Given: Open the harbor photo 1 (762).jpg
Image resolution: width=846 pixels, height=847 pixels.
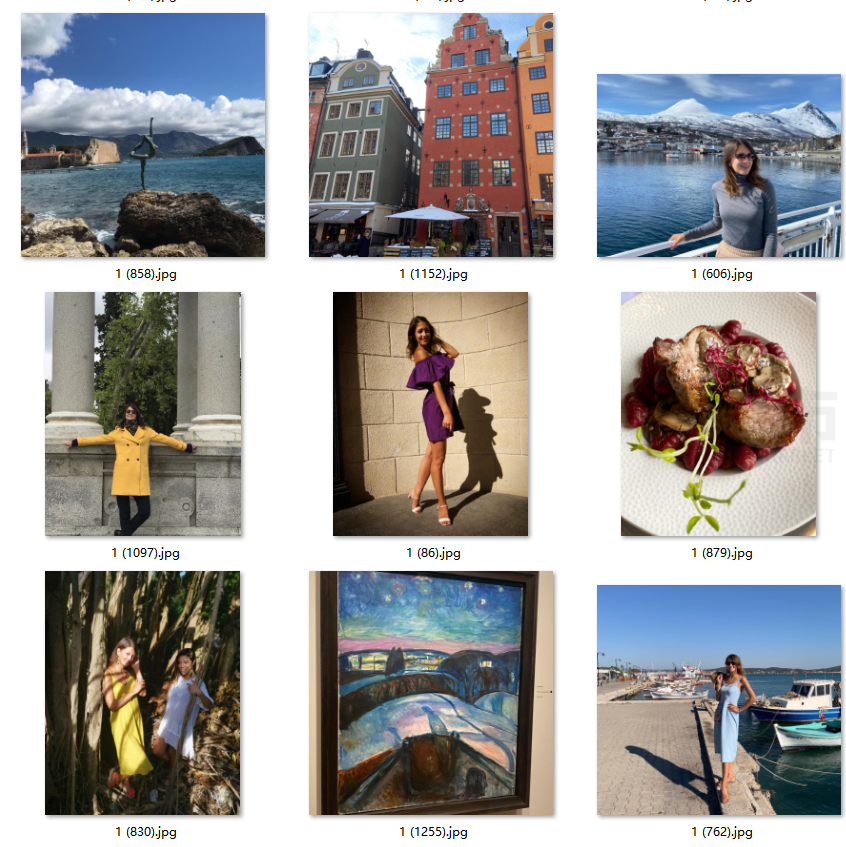Looking at the screenshot, I should 719,700.
